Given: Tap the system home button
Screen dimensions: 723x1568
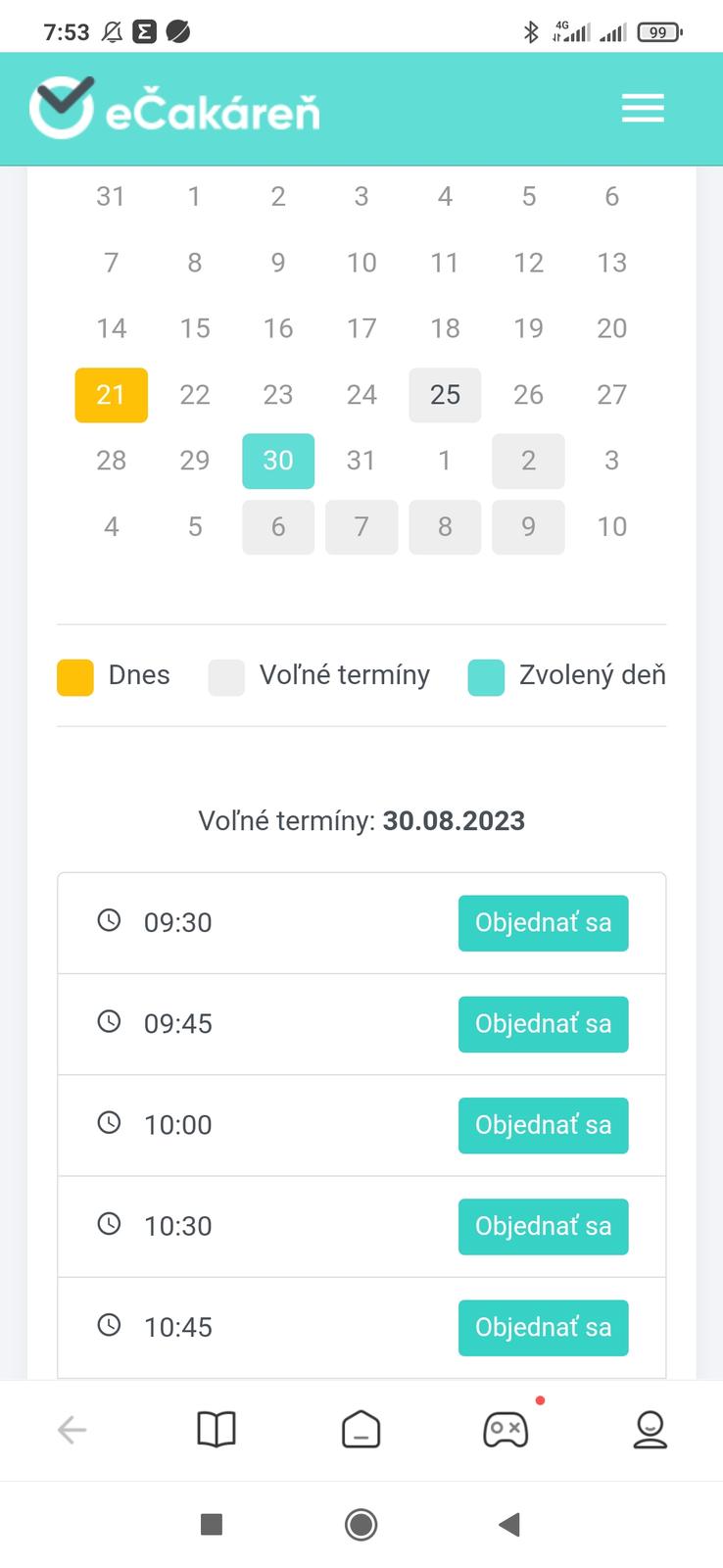Looking at the screenshot, I should pos(361,1524).
